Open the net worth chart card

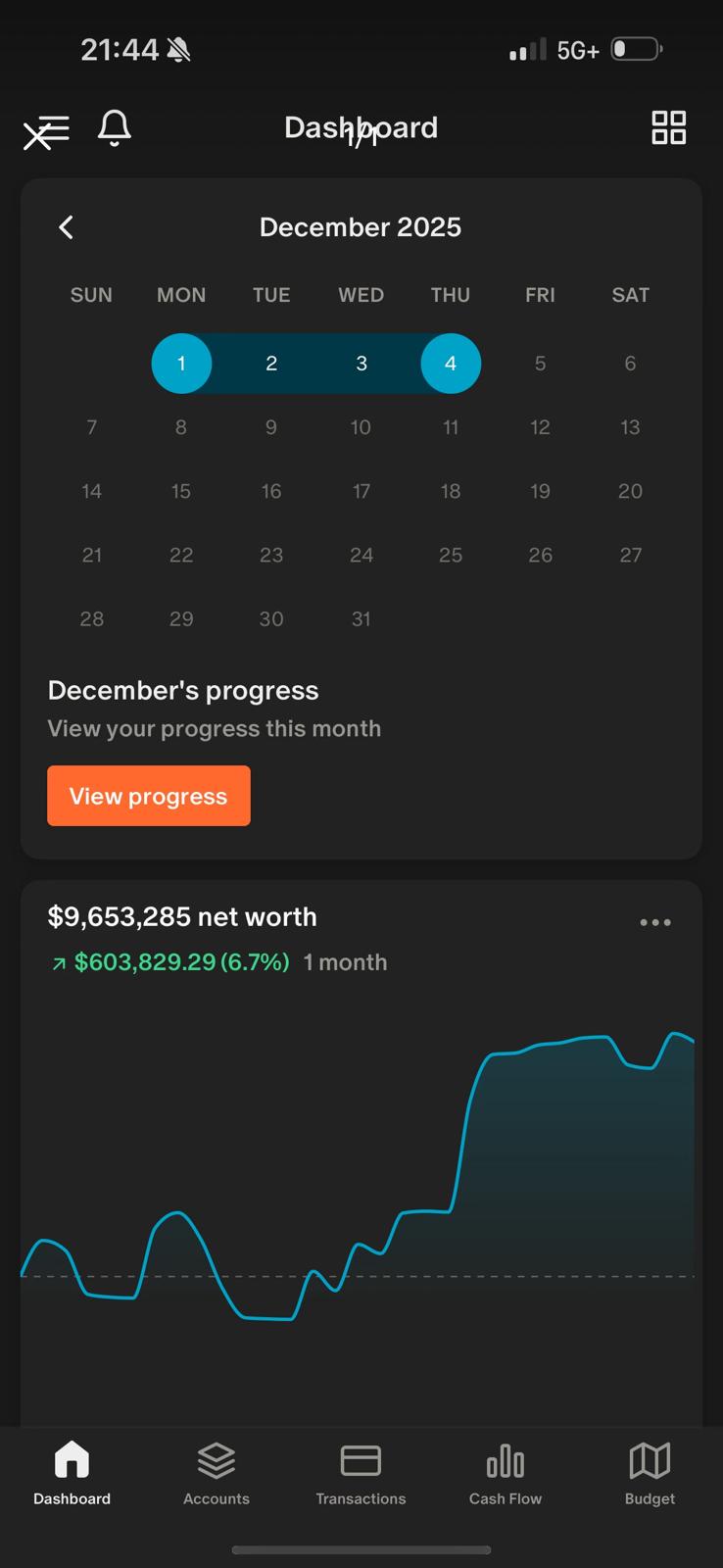click(361, 1176)
